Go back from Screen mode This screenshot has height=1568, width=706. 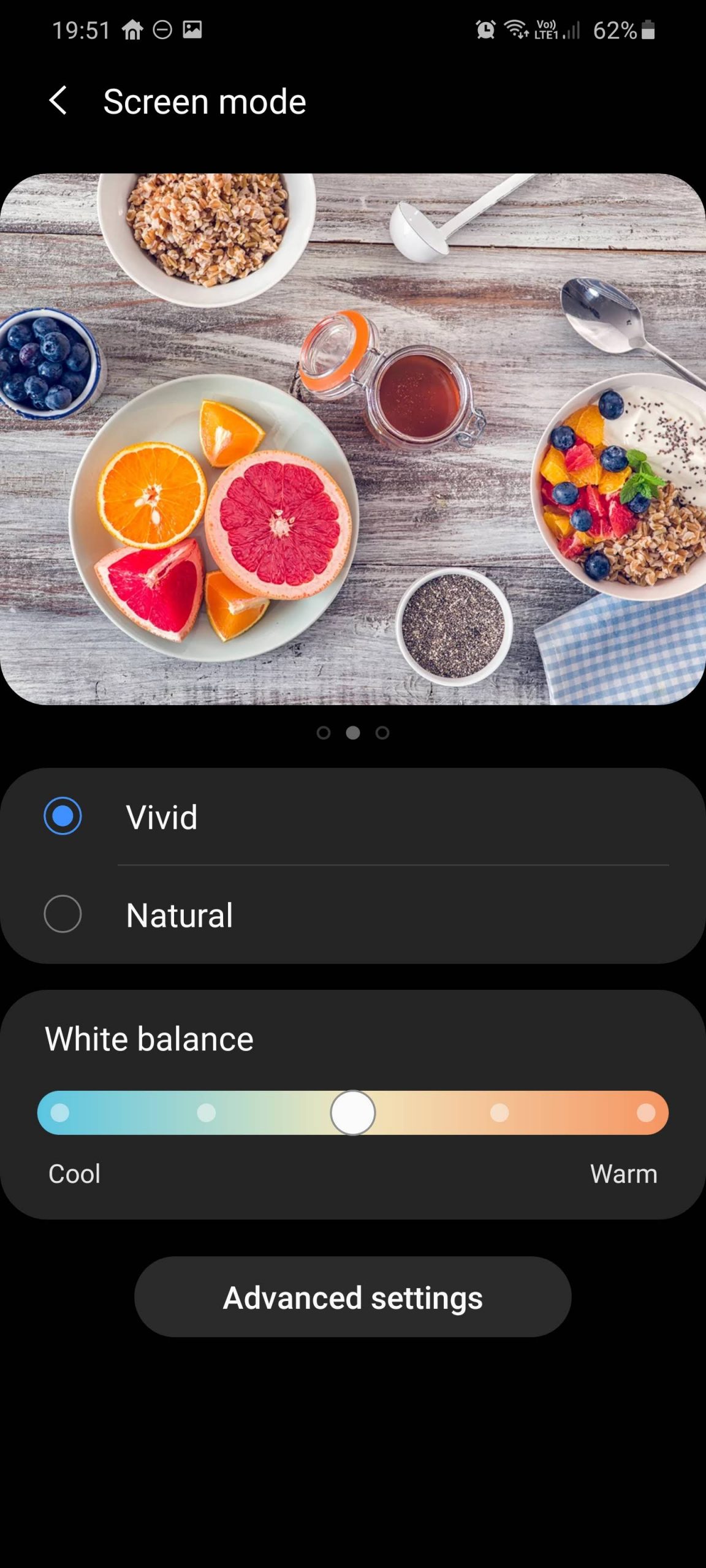pyautogui.click(x=58, y=100)
